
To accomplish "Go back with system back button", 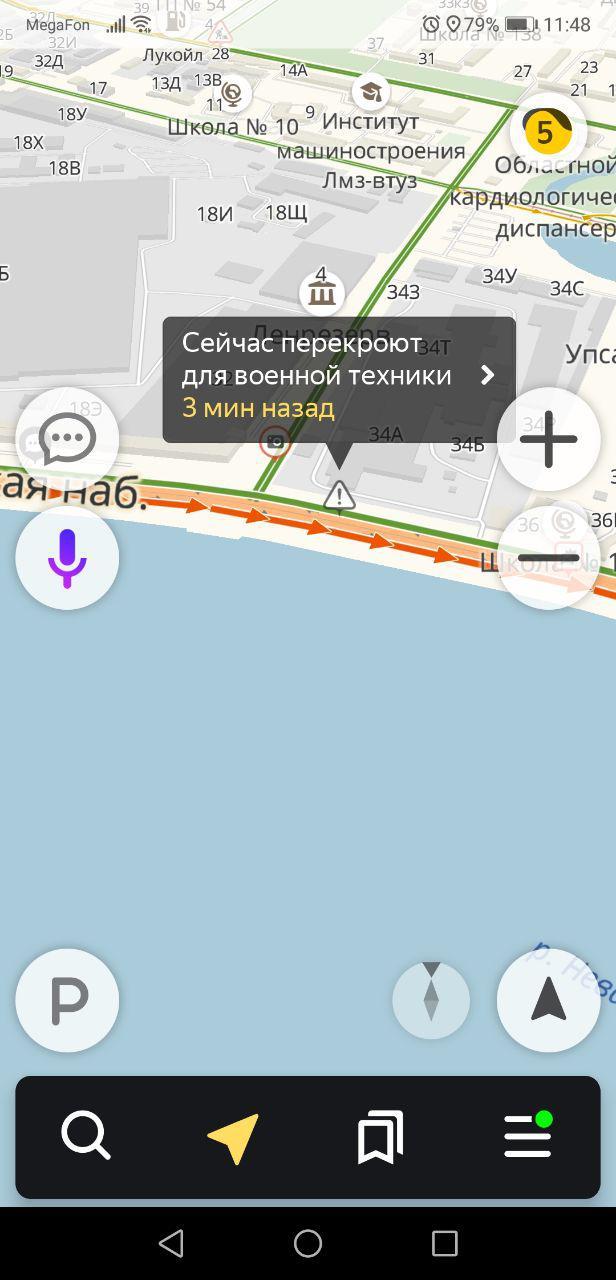I will 171,1243.
